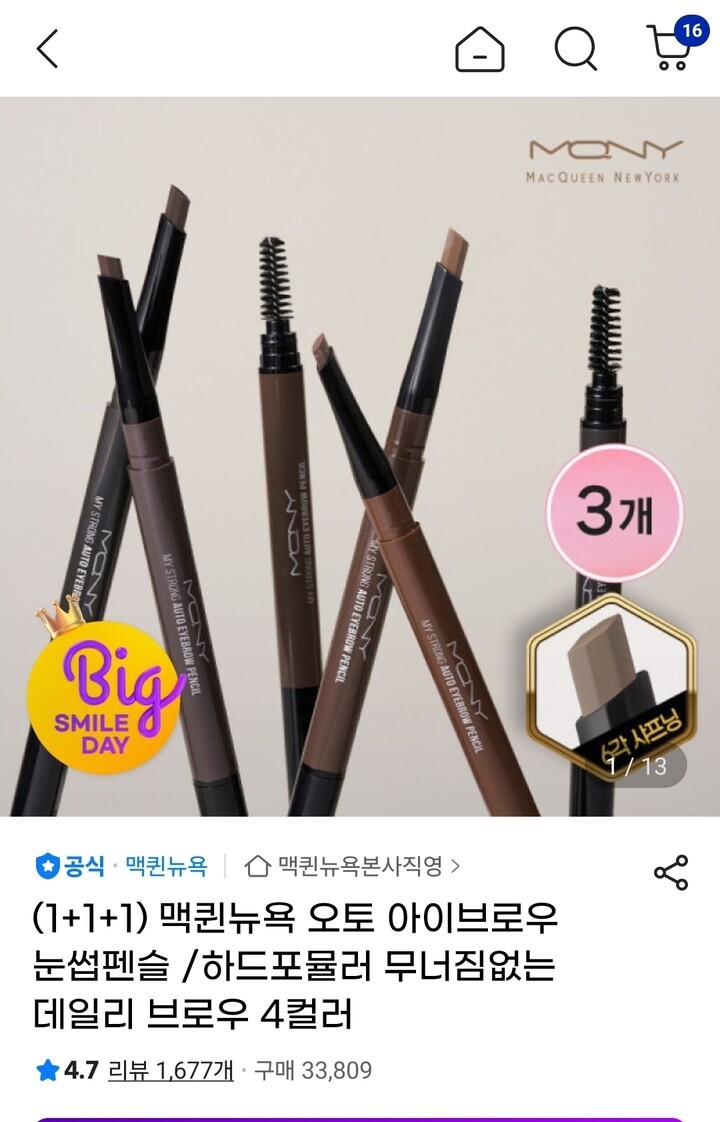Go back to the previous page
Image resolution: width=720 pixels, height=1122 pixels.
click(x=47, y=48)
